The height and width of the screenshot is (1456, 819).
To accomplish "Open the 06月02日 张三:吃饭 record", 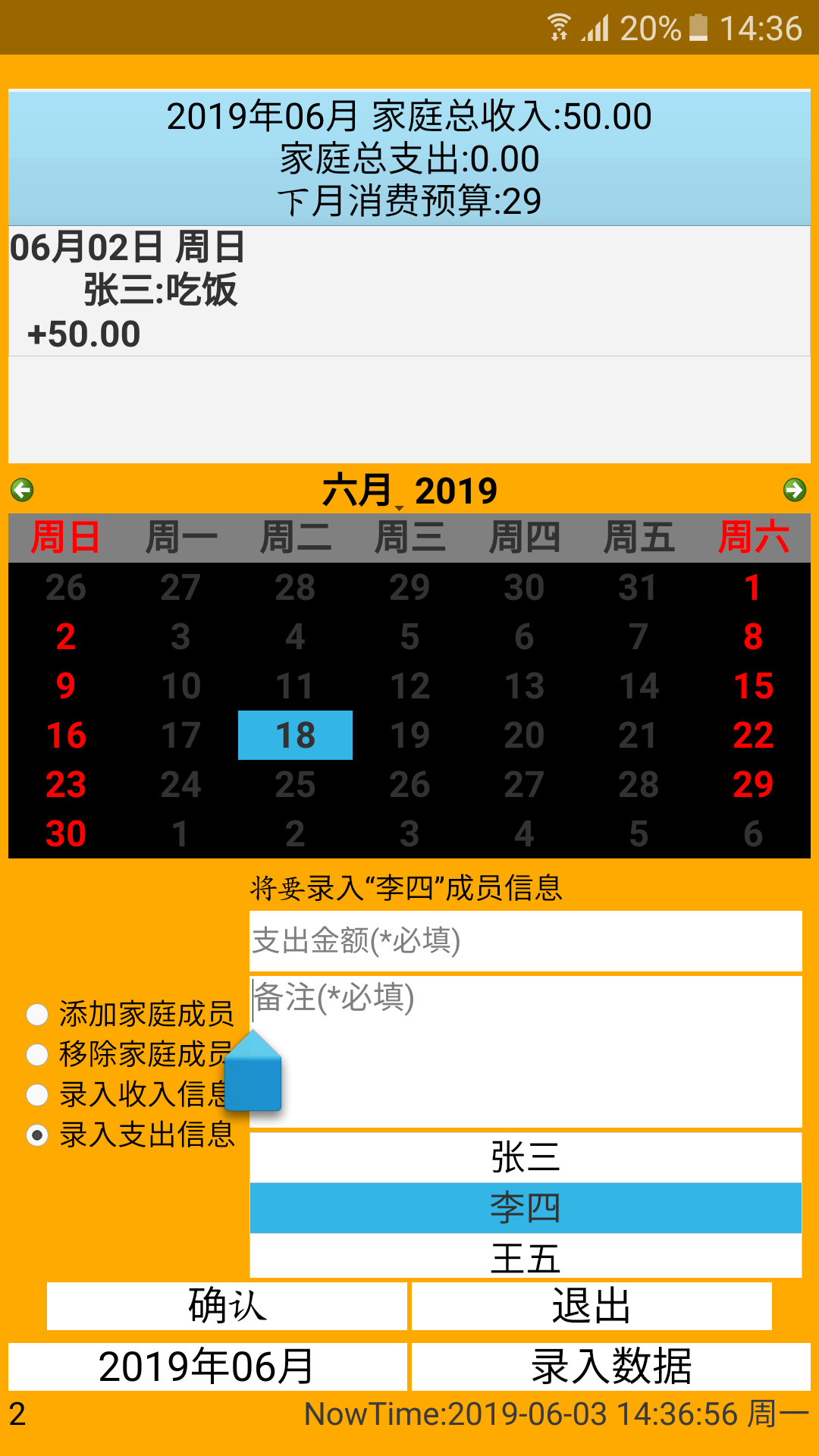I will point(408,291).
